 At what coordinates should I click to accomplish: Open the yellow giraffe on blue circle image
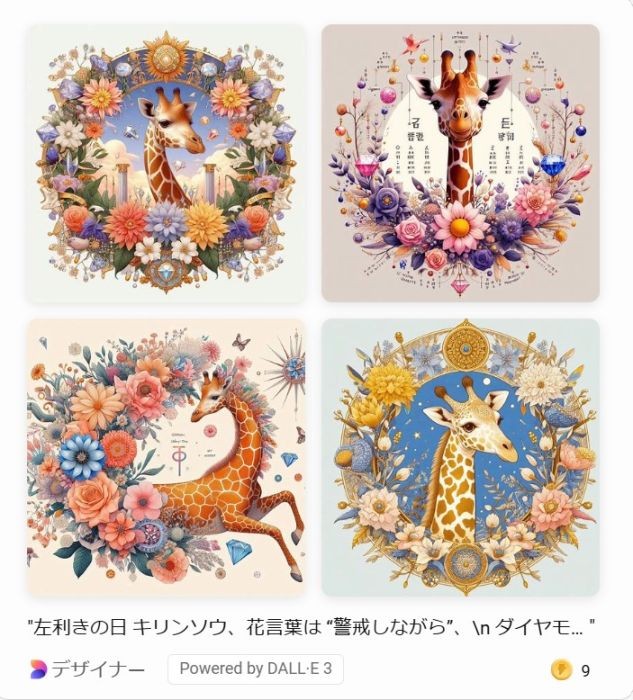460,458
